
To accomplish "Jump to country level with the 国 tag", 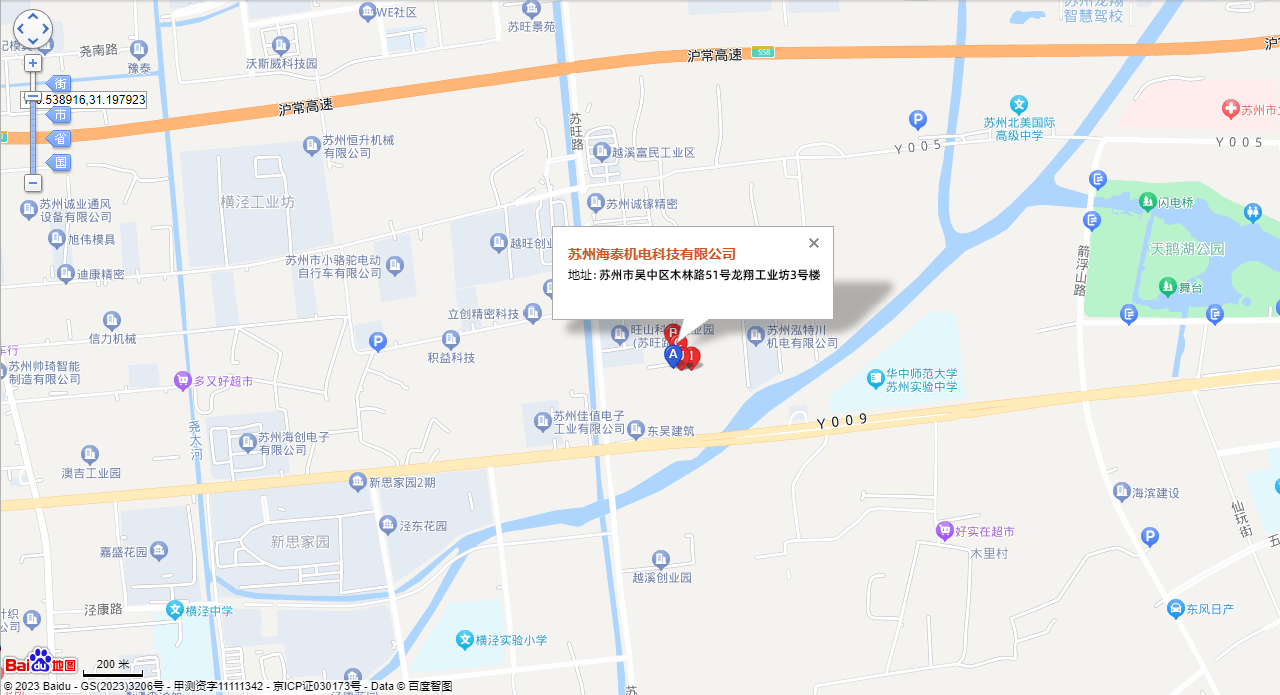I will click(x=60, y=162).
